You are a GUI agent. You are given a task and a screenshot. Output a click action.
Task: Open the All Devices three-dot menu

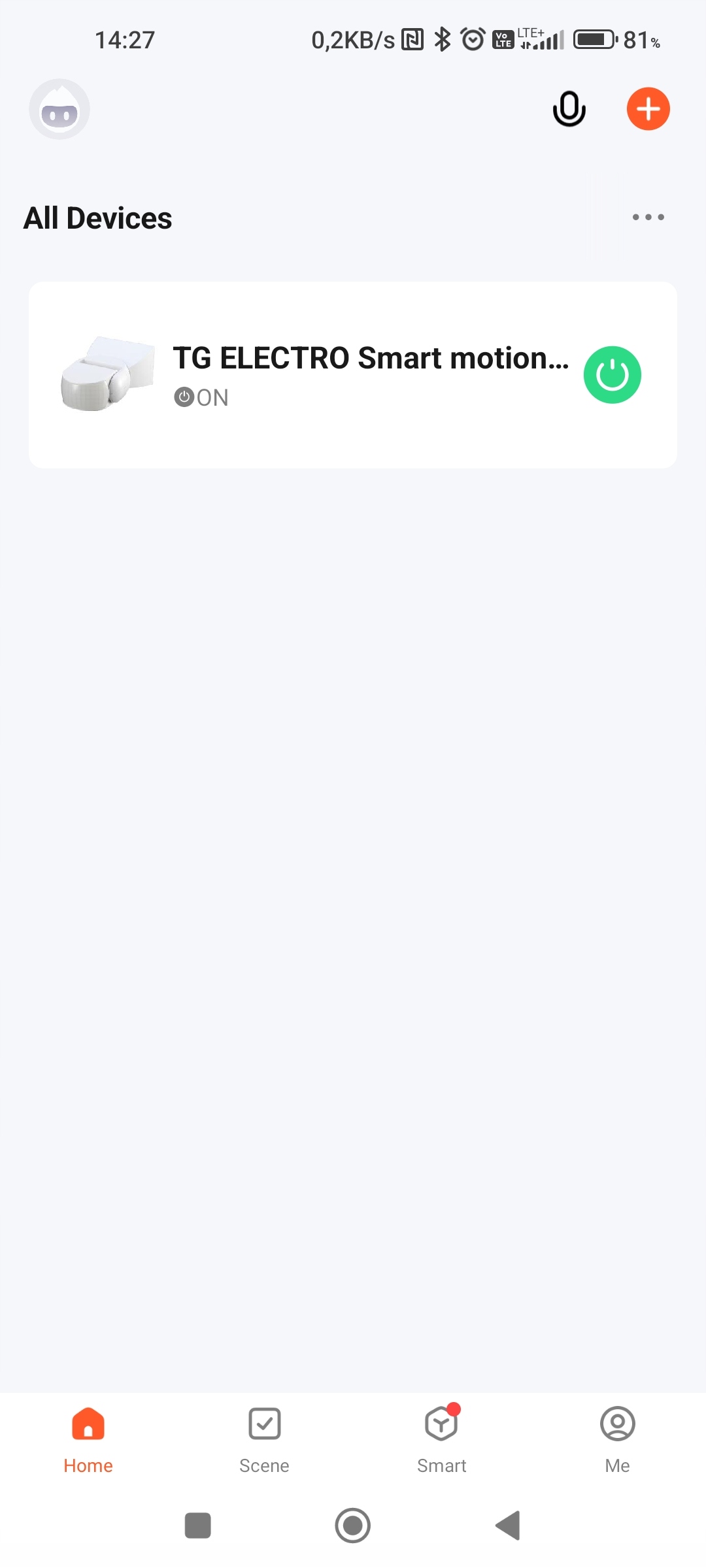(x=648, y=218)
